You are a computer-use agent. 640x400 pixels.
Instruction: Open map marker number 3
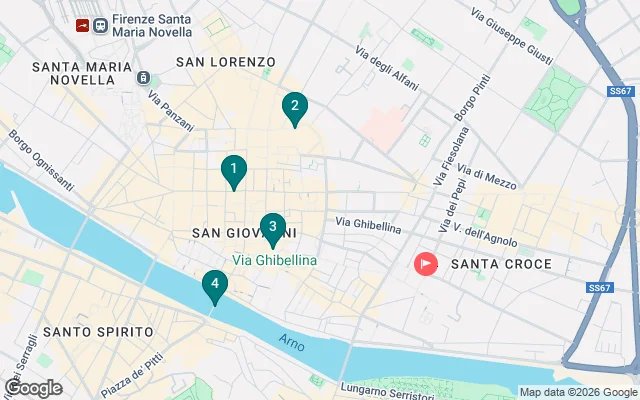click(x=272, y=227)
